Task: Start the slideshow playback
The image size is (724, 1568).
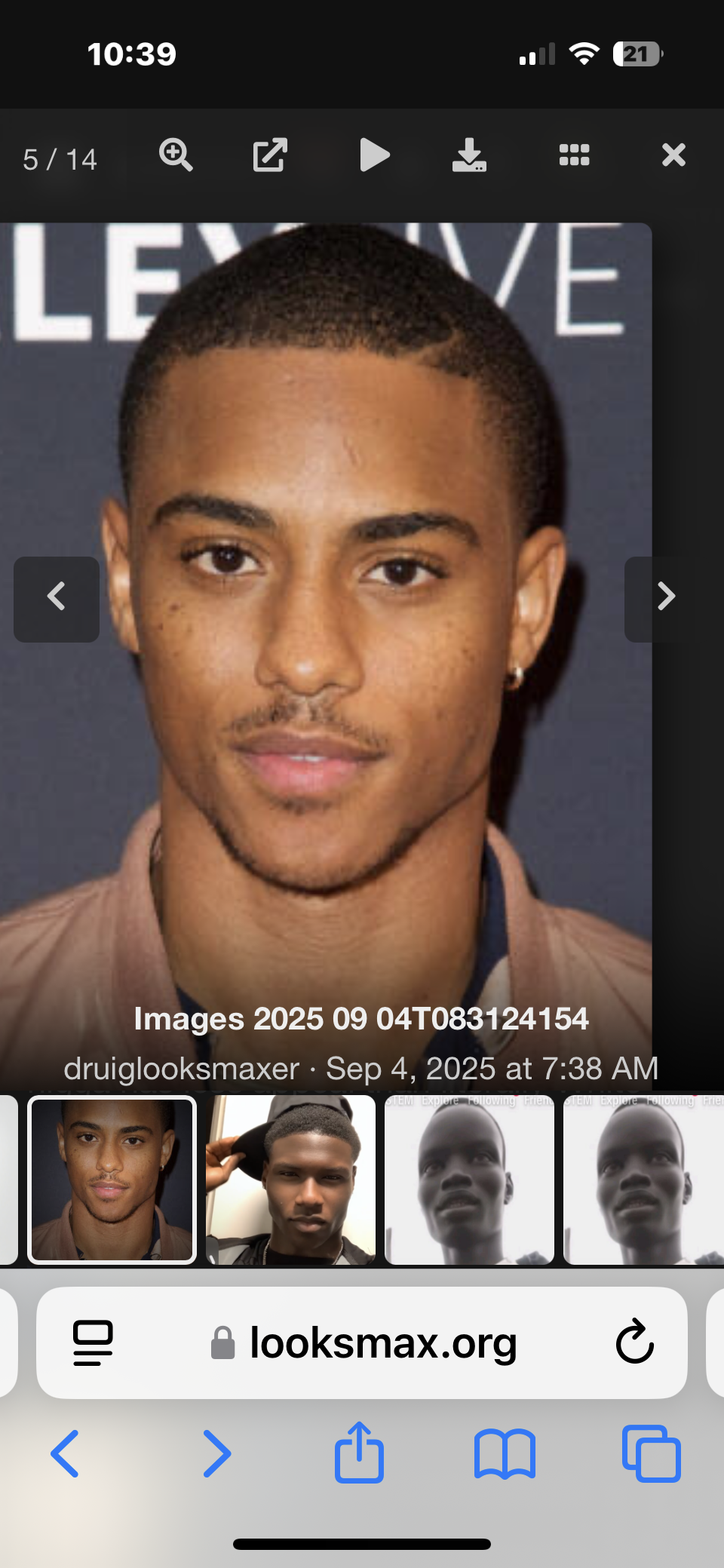Action: tap(374, 155)
